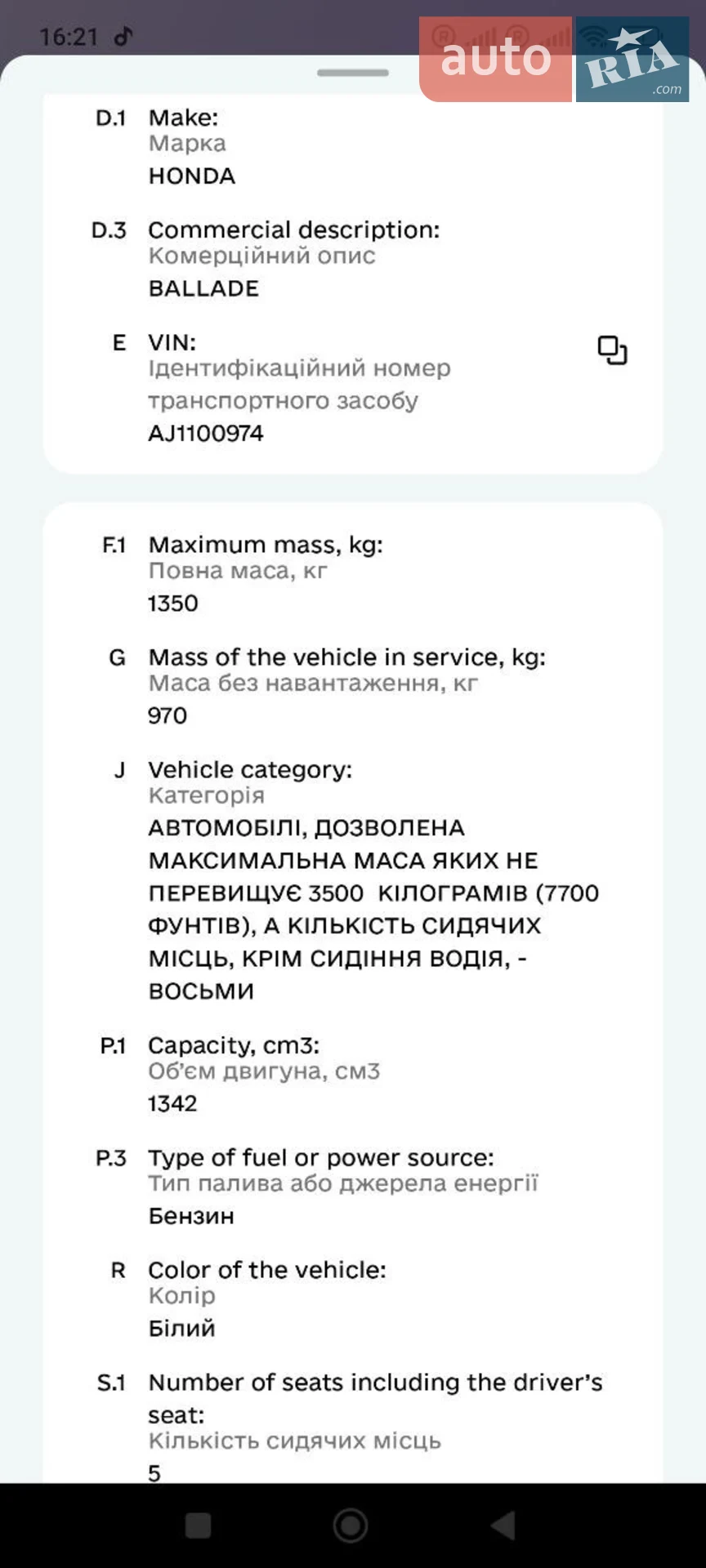Go to the home screen
This screenshot has height=1568, width=706.
pos(351,1525)
